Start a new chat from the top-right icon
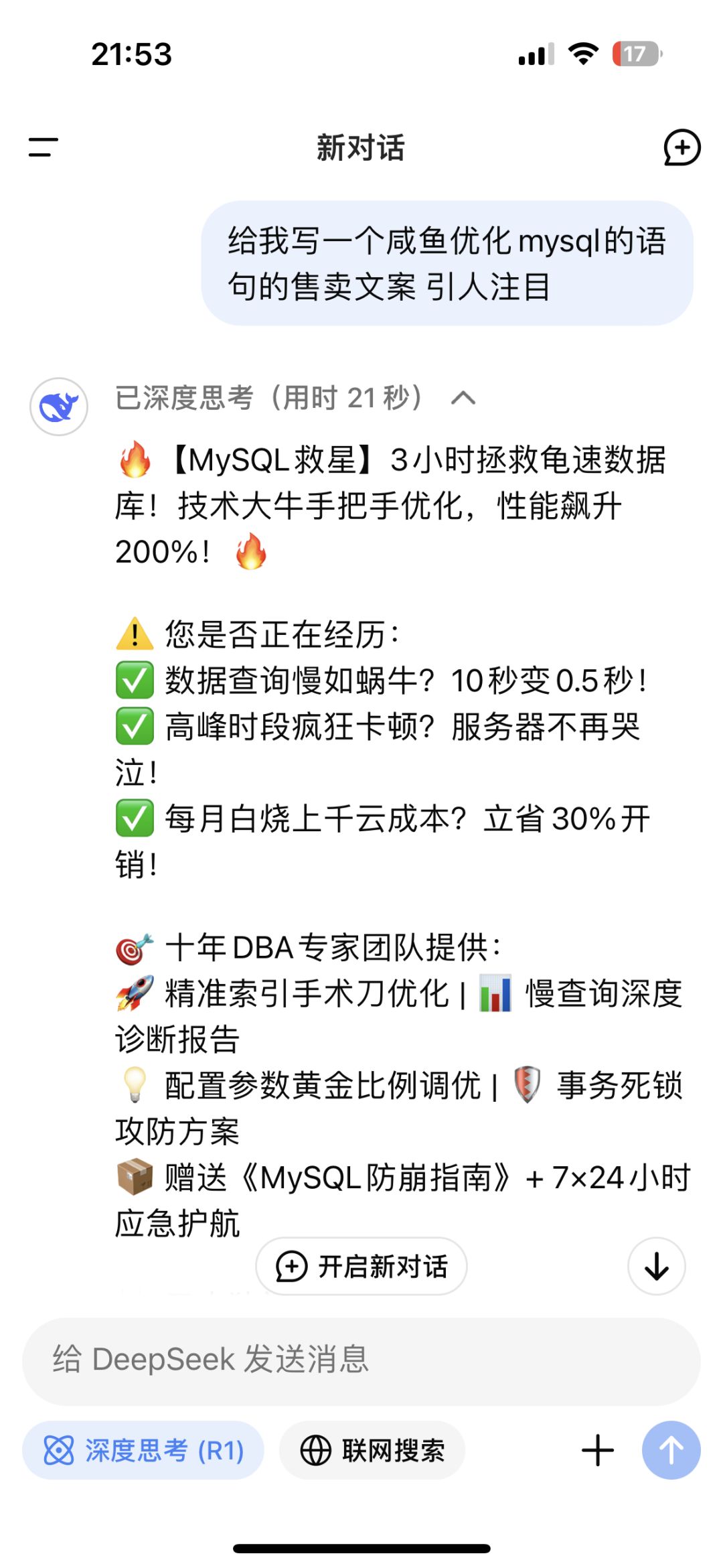This screenshot has width=723, height=1568. click(x=681, y=147)
